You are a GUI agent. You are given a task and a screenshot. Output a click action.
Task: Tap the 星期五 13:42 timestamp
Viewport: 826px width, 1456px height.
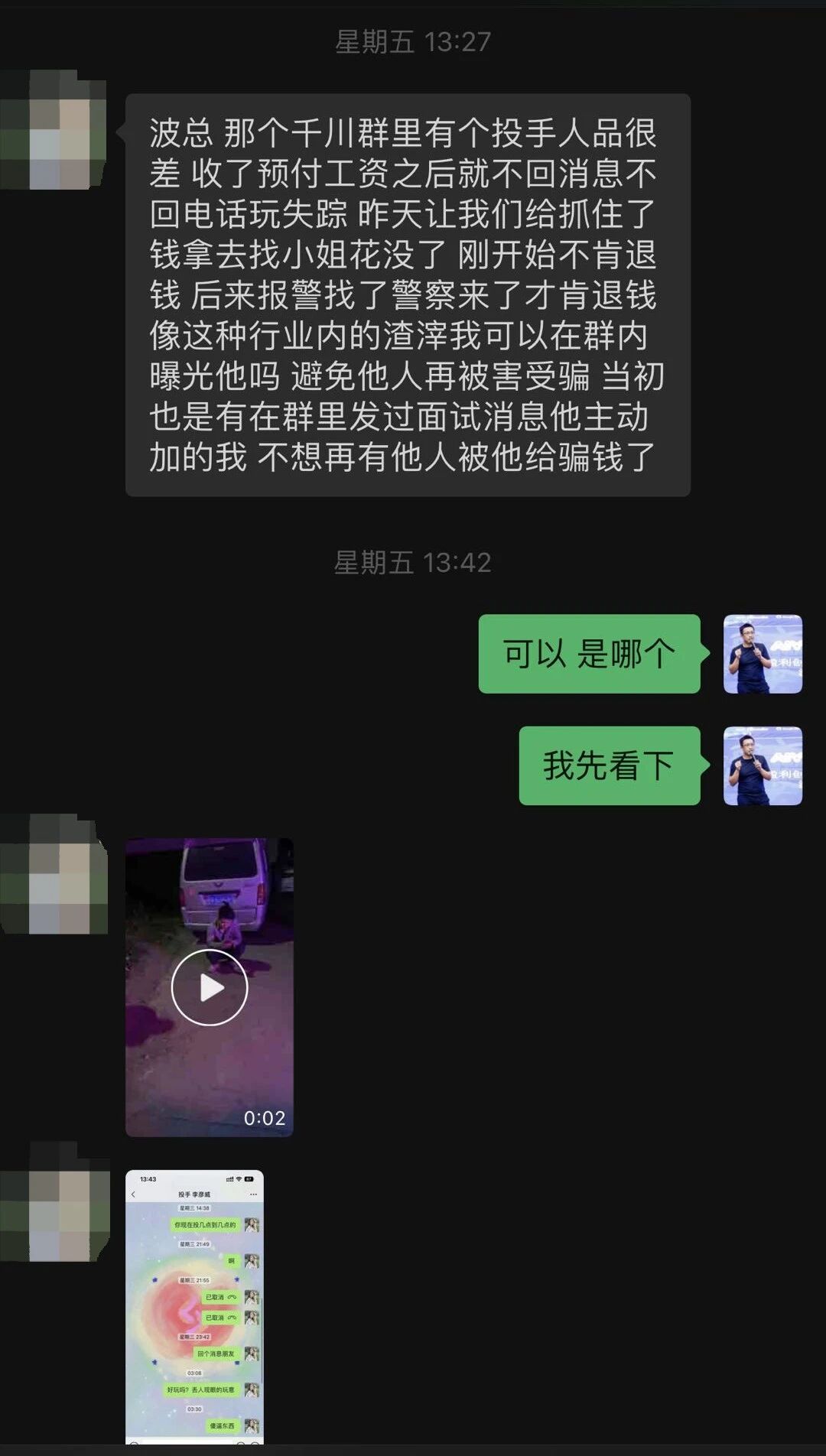[x=413, y=562]
